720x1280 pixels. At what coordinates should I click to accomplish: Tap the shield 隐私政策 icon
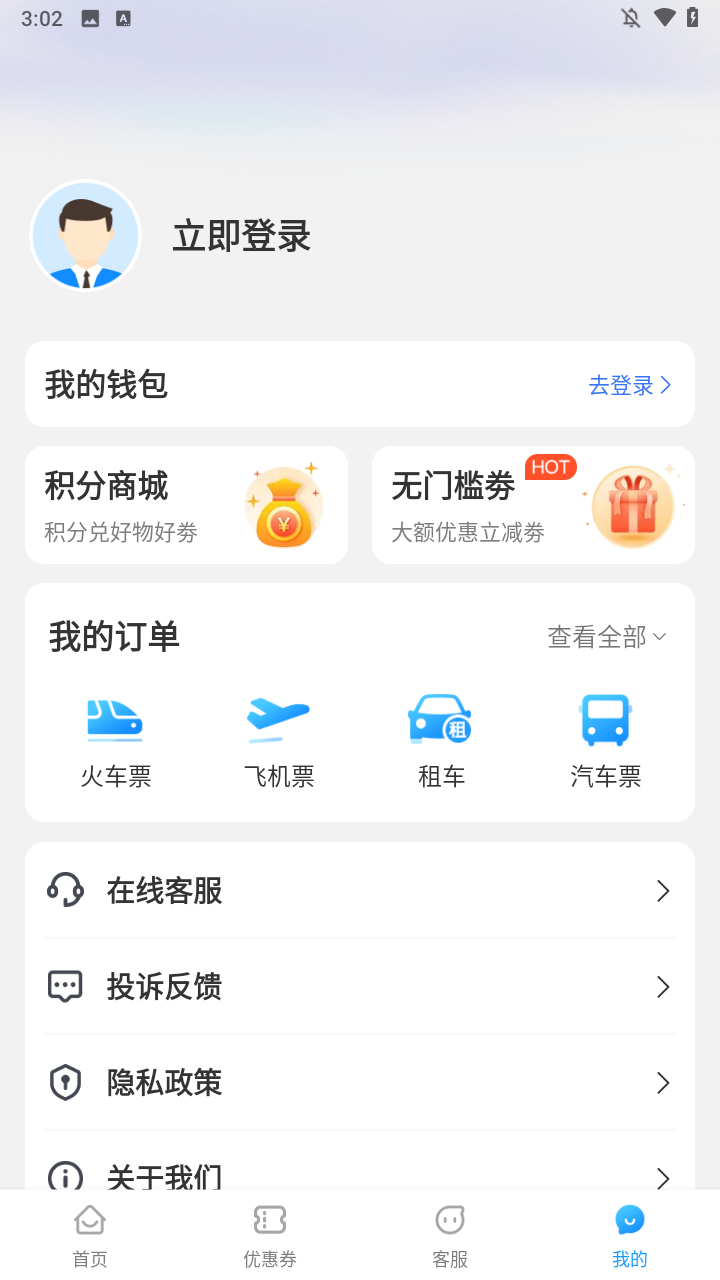(64, 1082)
